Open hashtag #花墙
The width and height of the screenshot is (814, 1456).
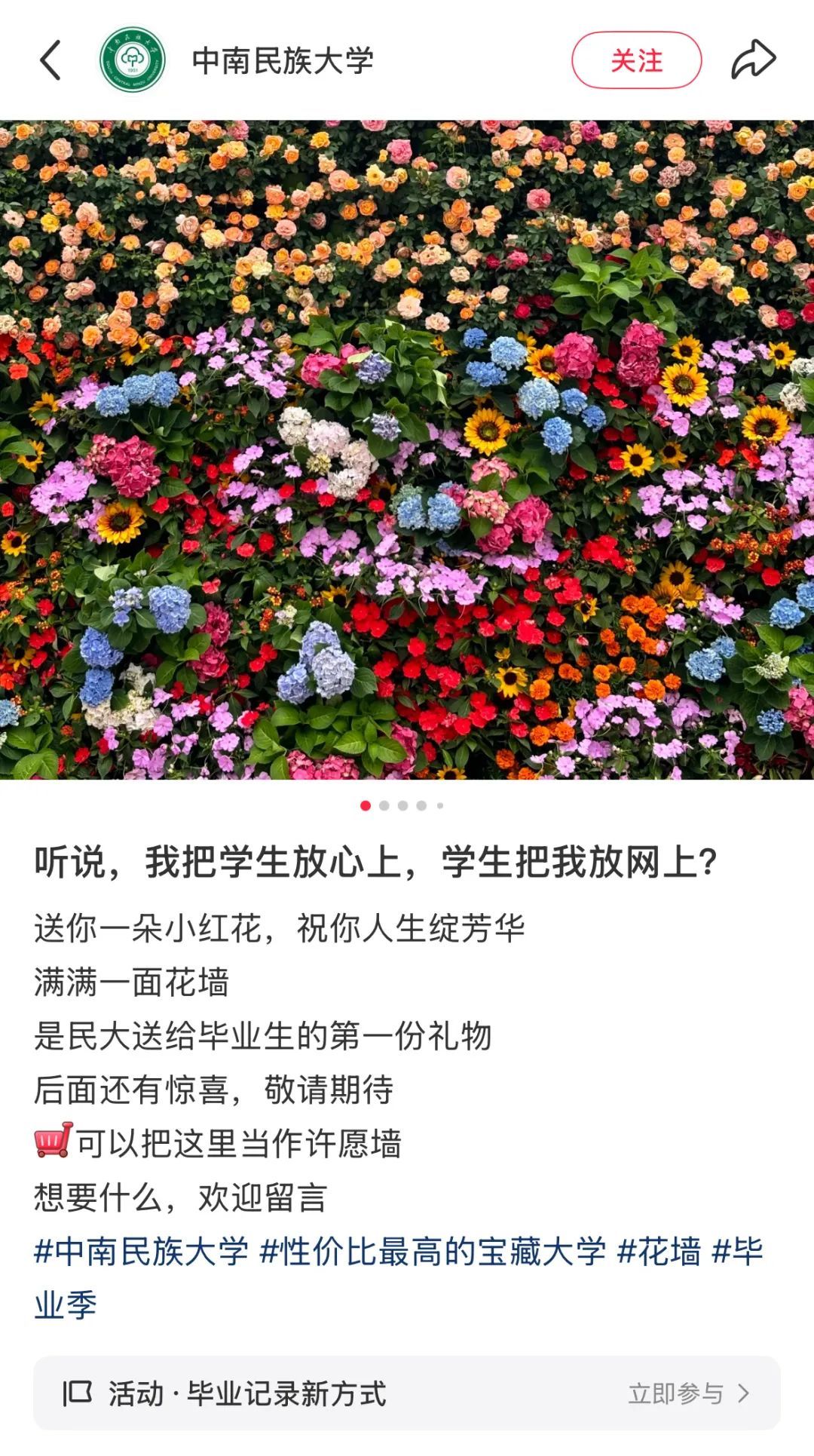click(x=659, y=1252)
